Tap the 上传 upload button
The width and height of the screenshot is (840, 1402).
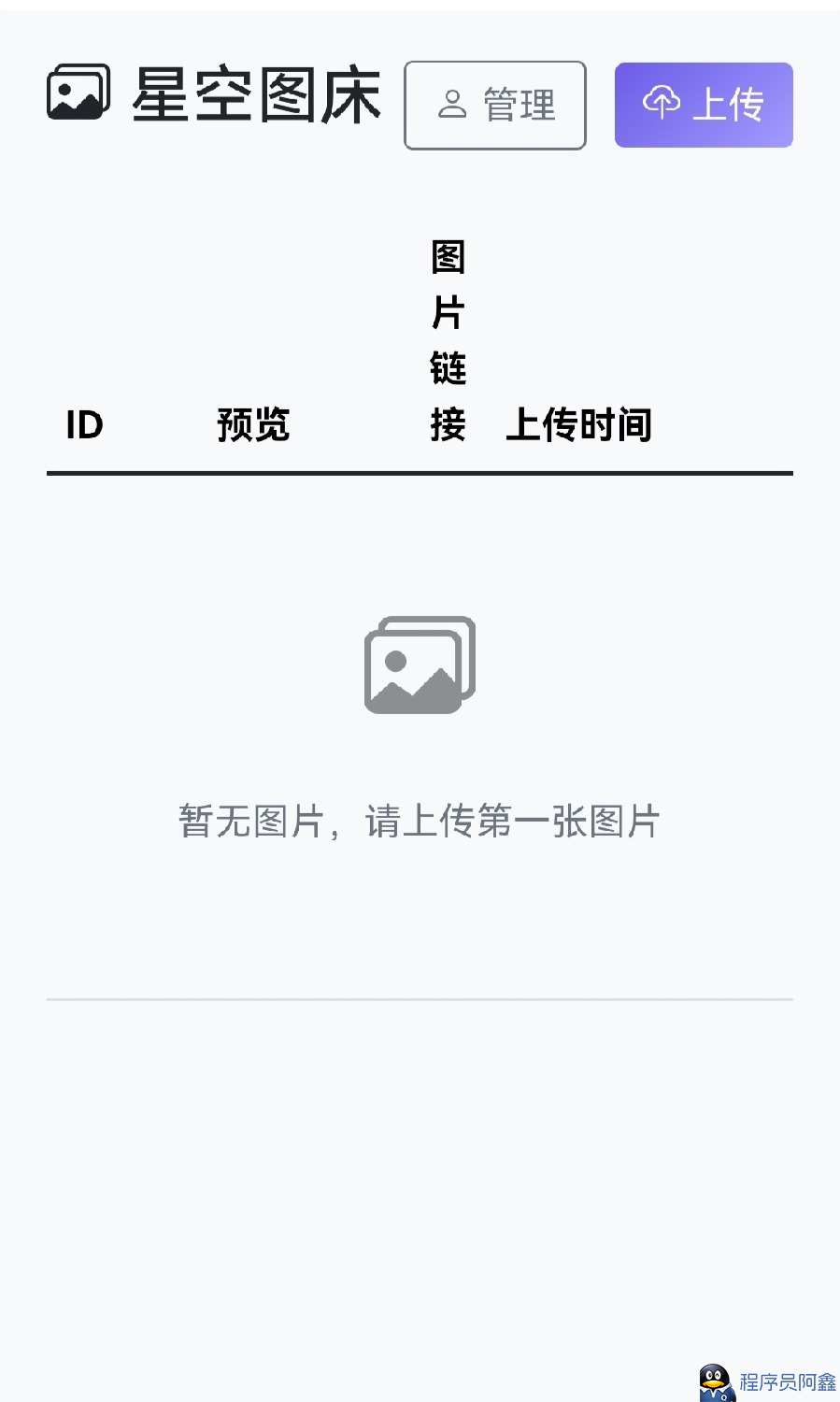pos(704,105)
